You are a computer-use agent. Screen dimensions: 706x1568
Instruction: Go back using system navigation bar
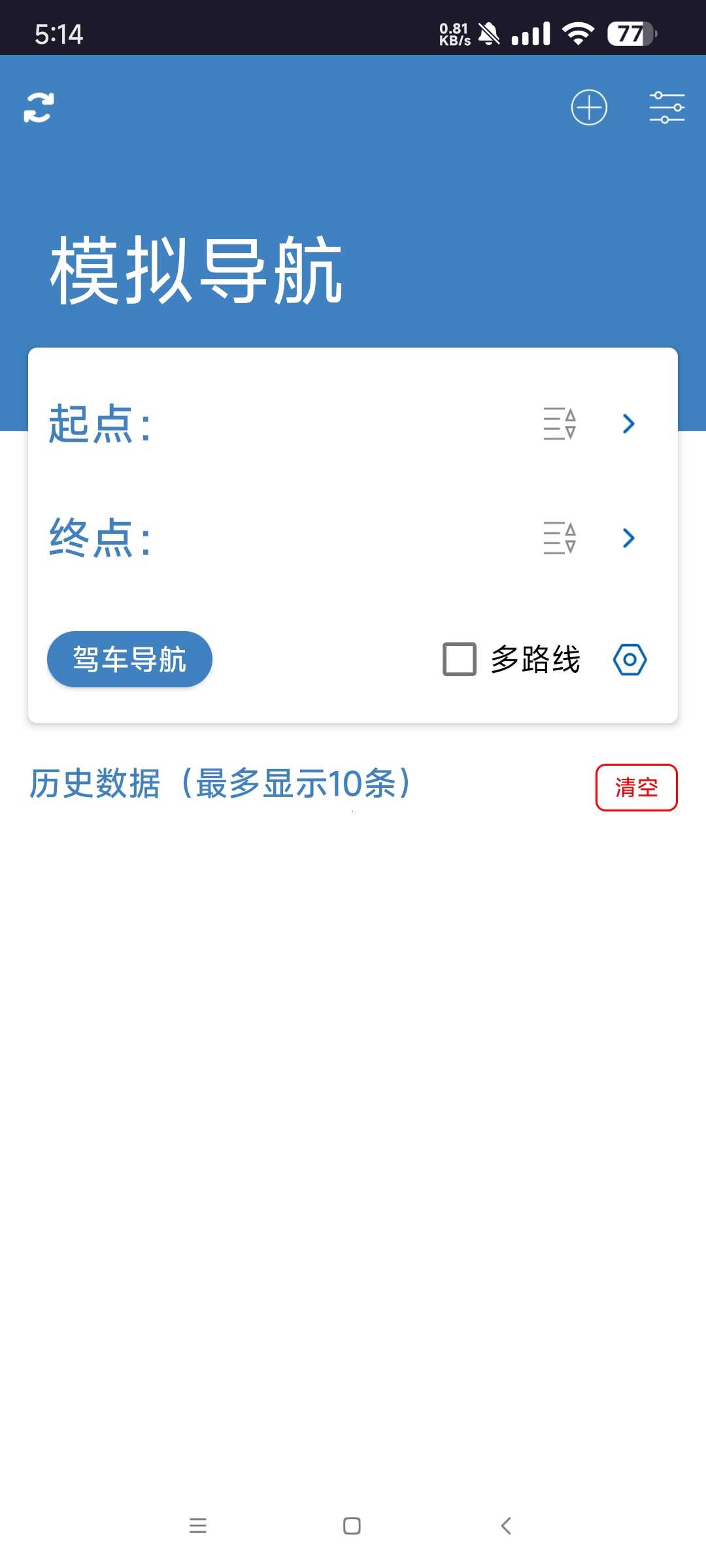506,1526
